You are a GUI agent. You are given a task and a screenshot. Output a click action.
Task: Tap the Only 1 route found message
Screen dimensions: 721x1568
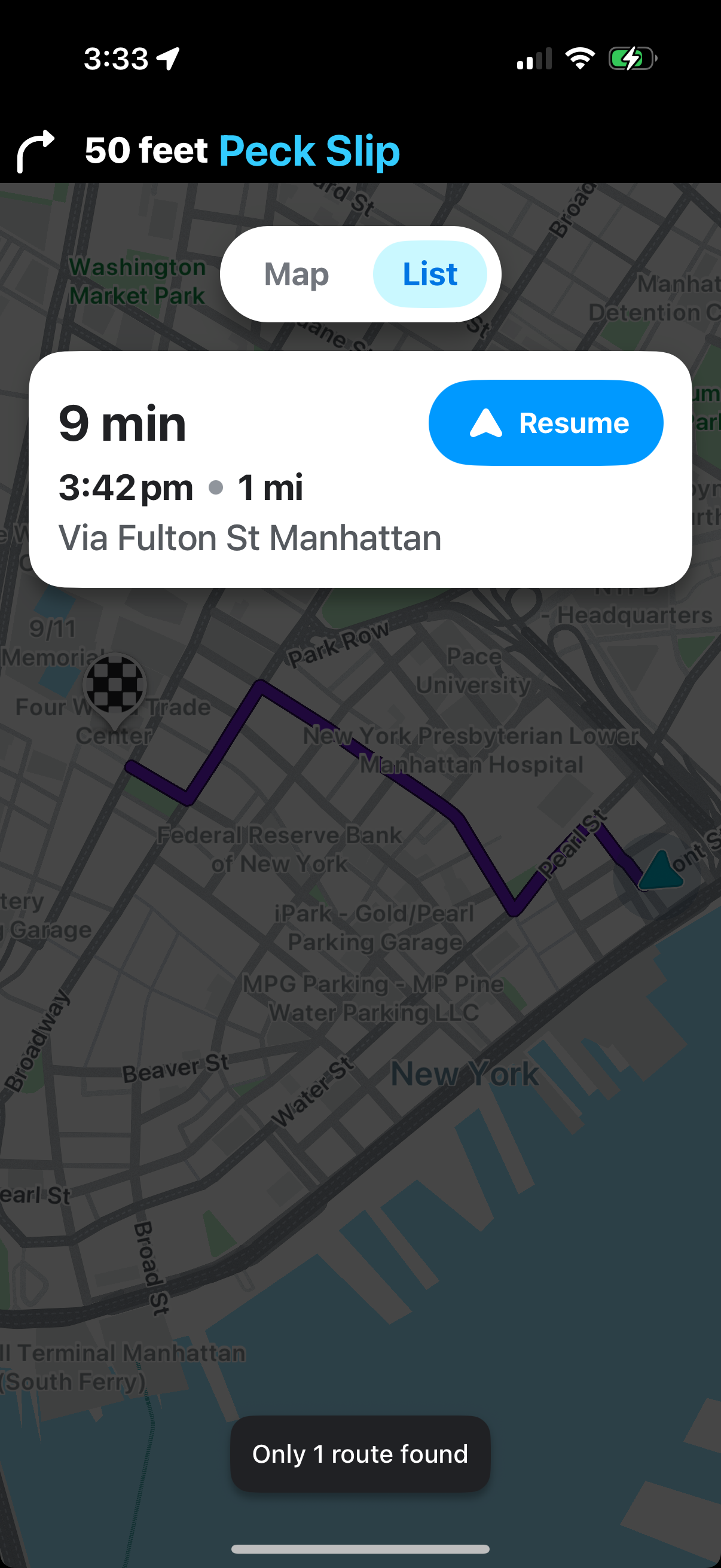360,1453
